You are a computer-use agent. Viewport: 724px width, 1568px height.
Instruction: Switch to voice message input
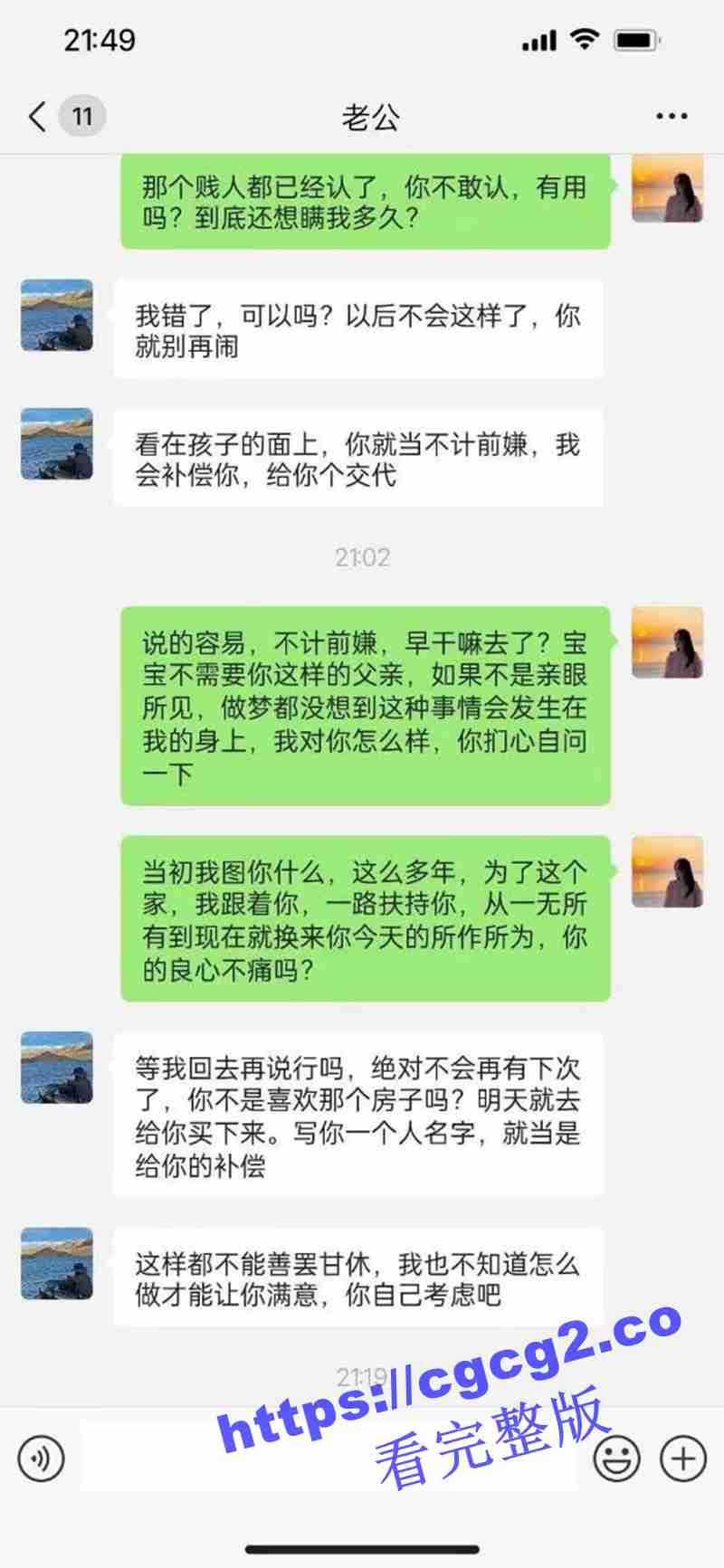42,1459
